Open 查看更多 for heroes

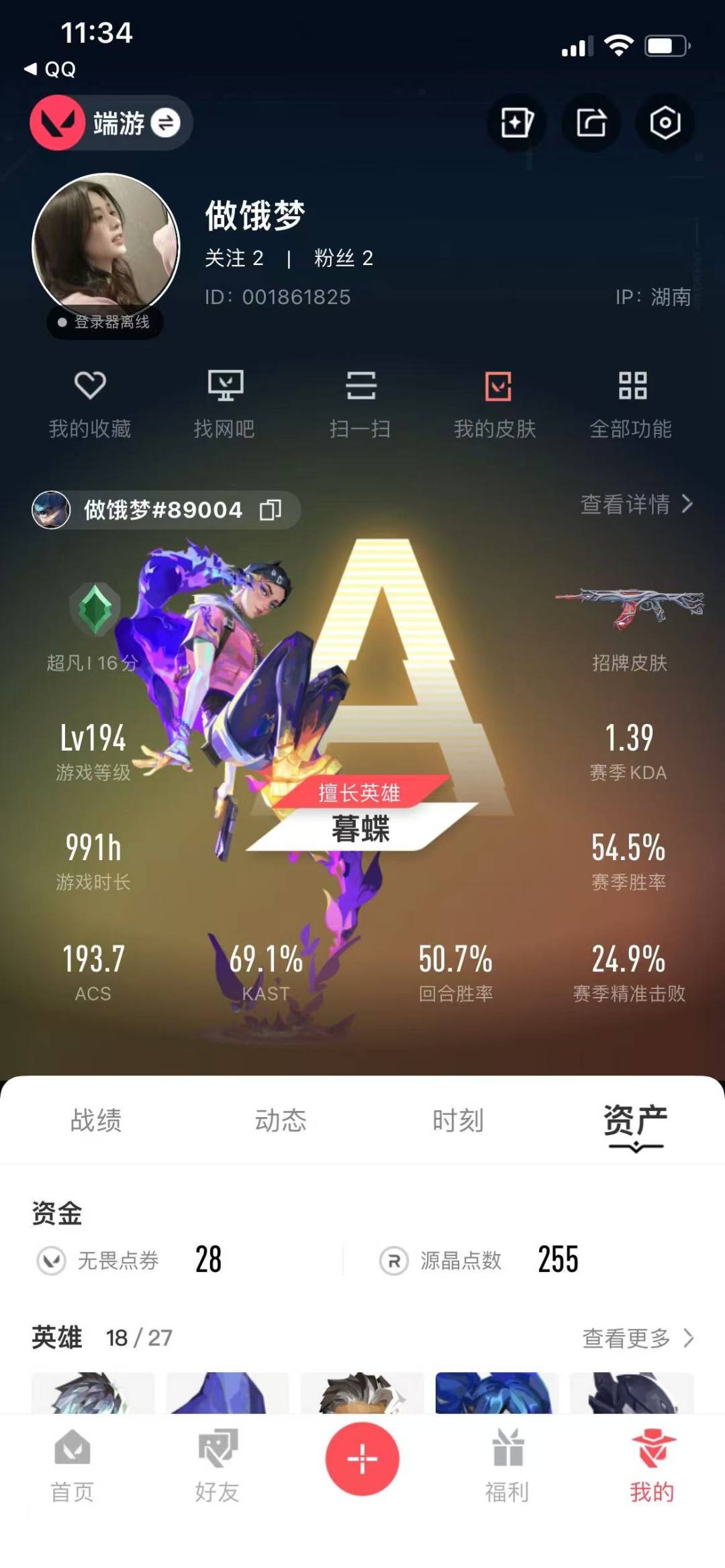(x=638, y=1338)
